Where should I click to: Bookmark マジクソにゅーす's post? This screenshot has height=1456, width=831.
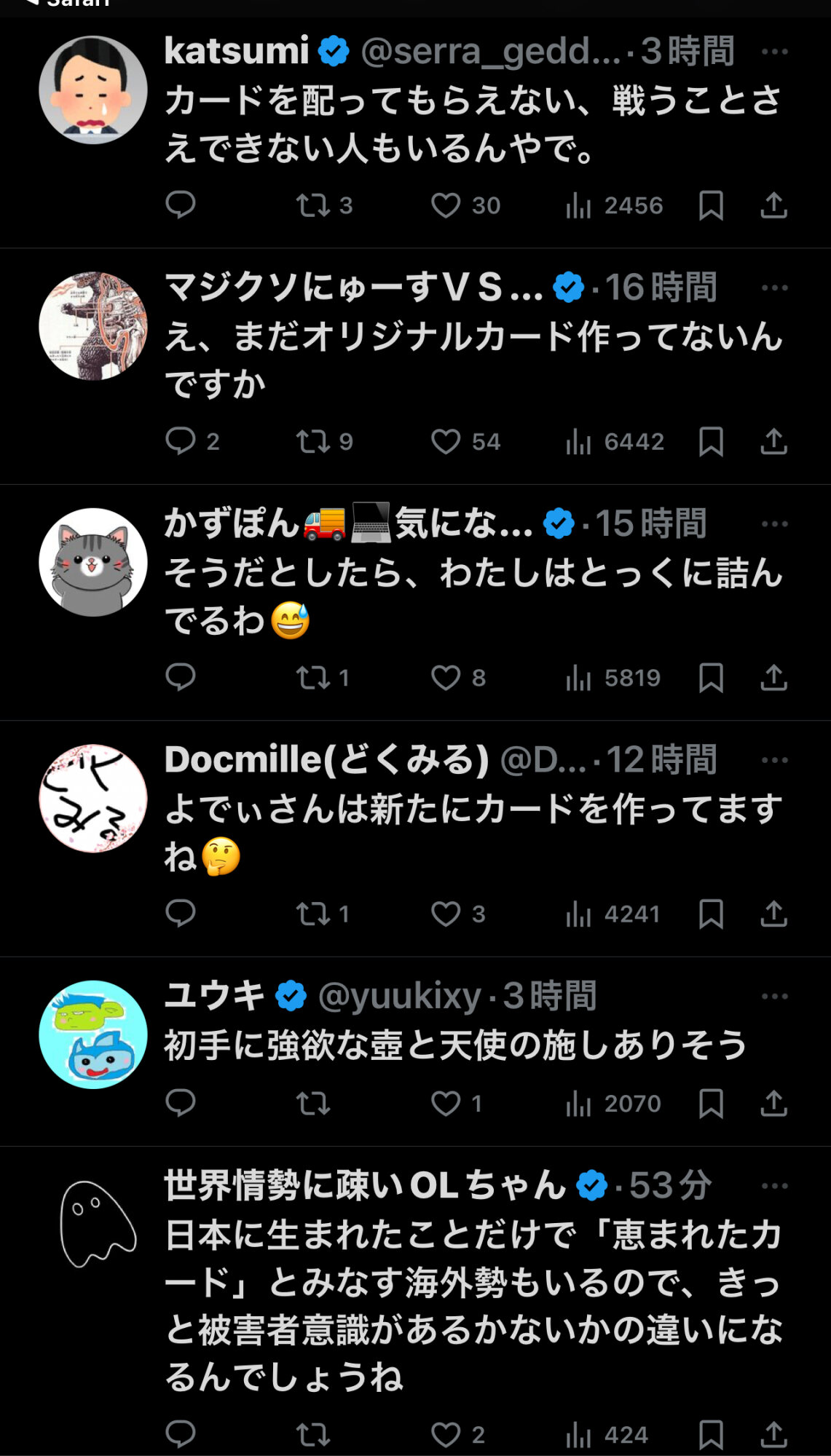[711, 442]
